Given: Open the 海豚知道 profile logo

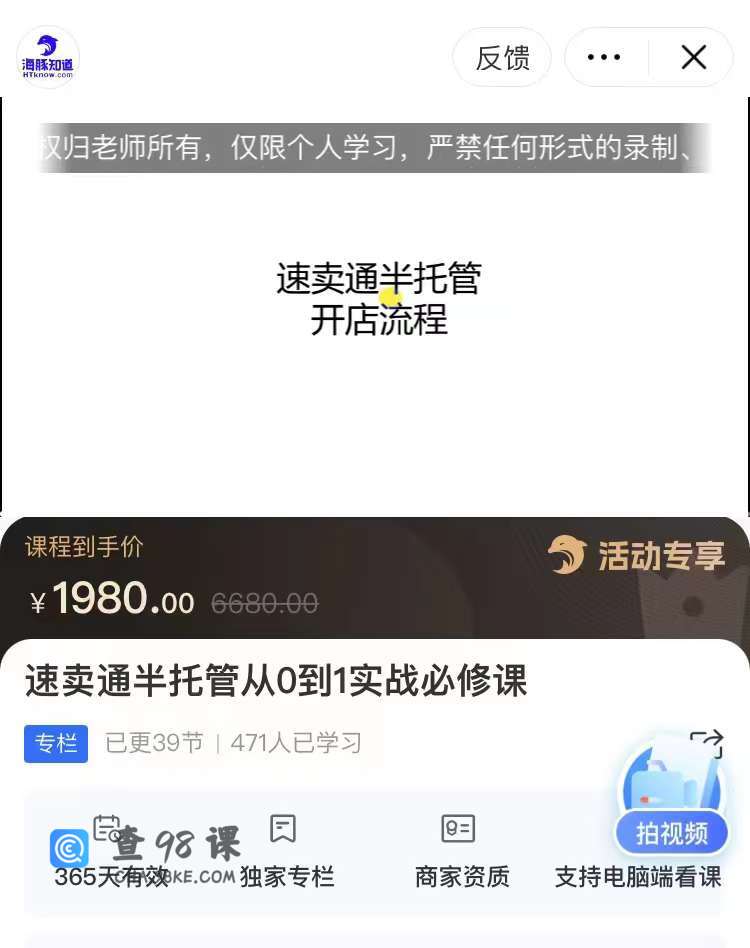Looking at the screenshot, I should [47, 57].
